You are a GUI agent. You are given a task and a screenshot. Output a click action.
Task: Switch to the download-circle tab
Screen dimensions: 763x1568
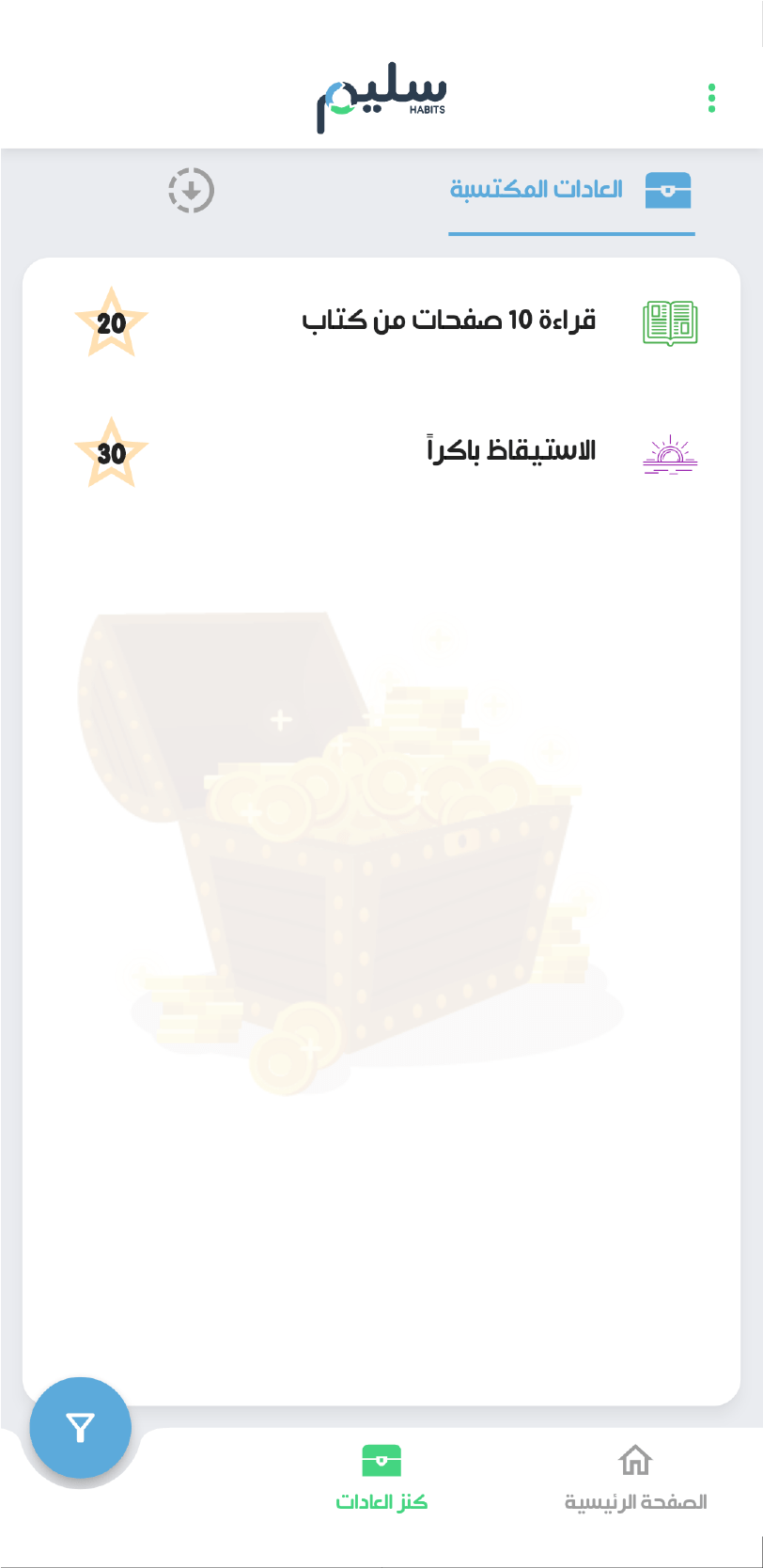tap(192, 191)
